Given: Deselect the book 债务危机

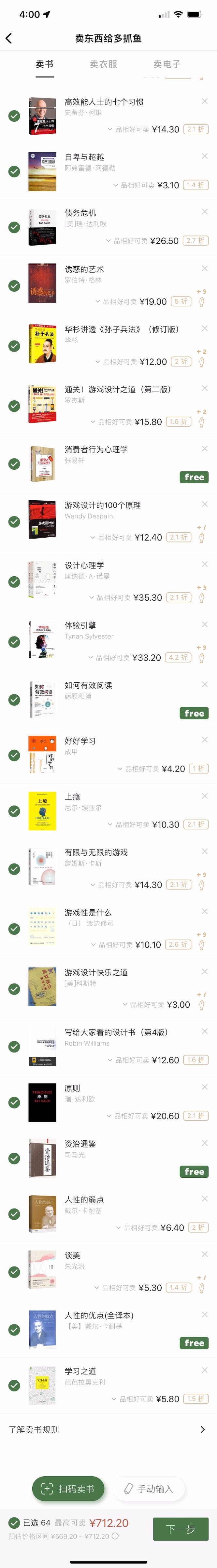Looking at the screenshot, I should tap(14, 227).
